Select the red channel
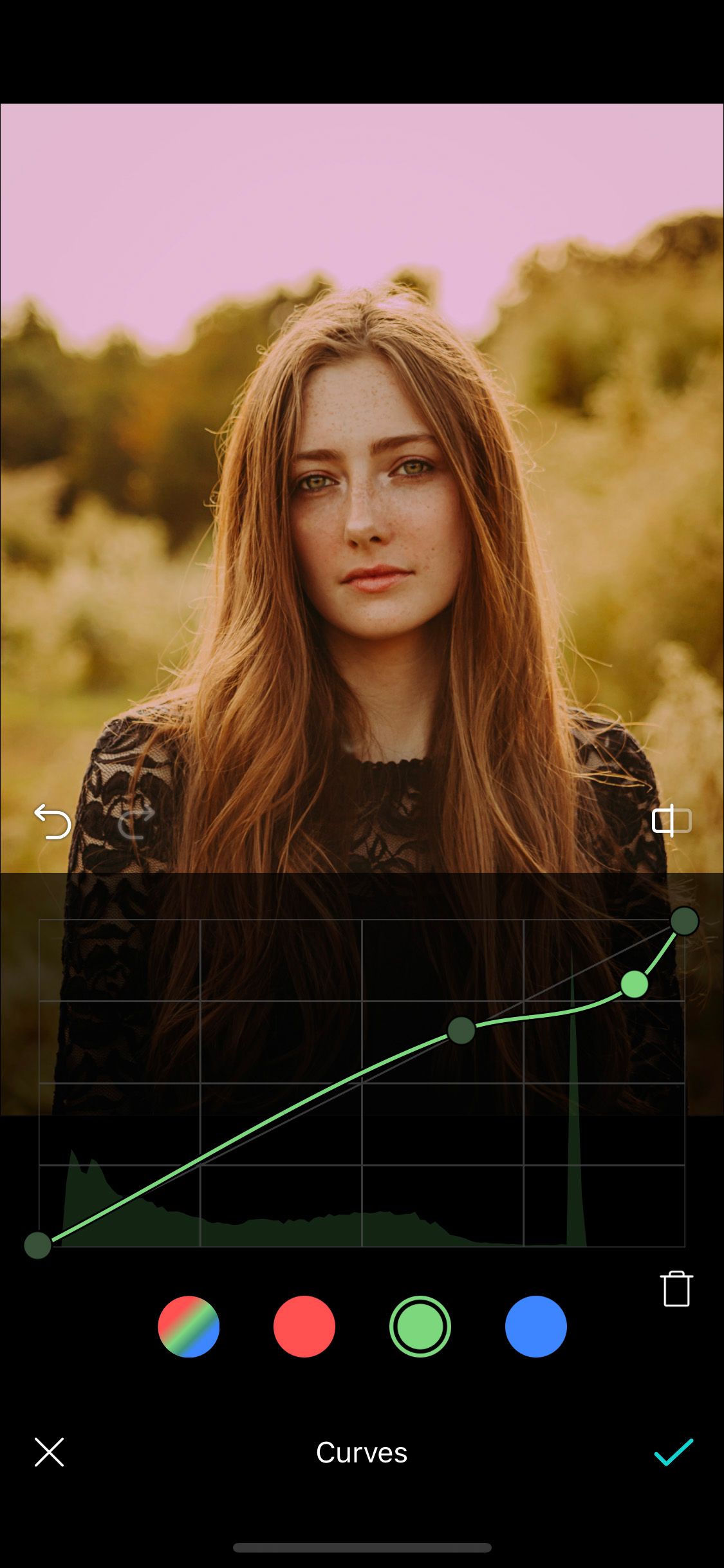724x1568 pixels. pos(304,1327)
